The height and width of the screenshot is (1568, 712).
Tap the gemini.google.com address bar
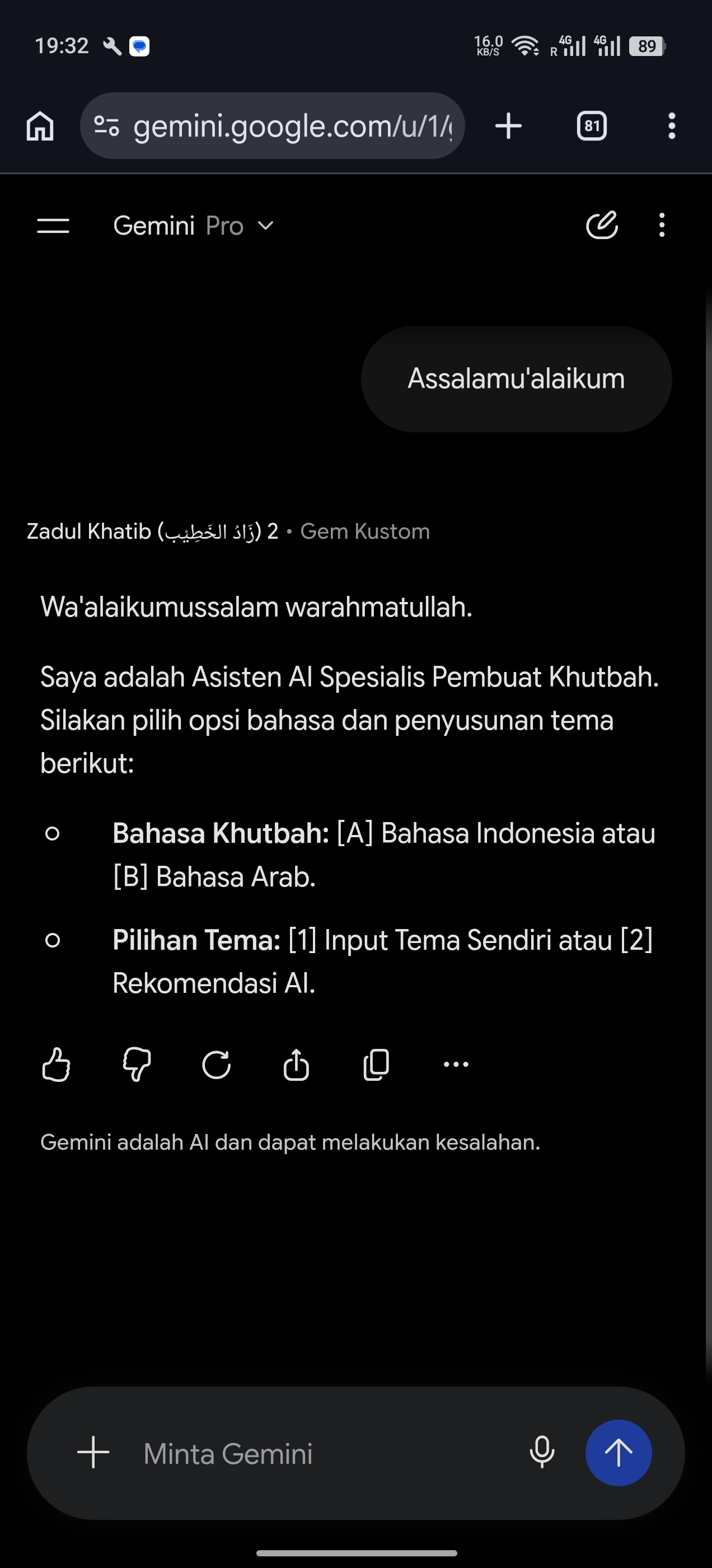click(273, 126)
